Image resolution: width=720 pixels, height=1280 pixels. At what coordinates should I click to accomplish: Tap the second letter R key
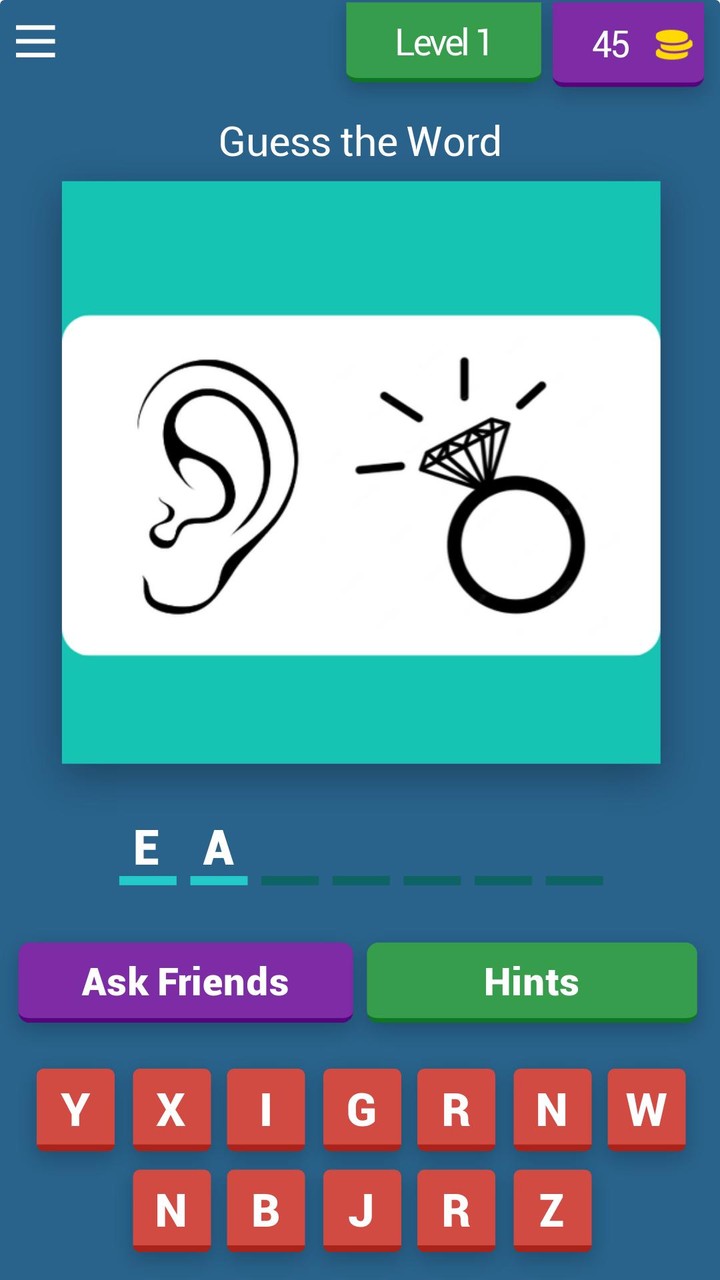pos(456,1211)
